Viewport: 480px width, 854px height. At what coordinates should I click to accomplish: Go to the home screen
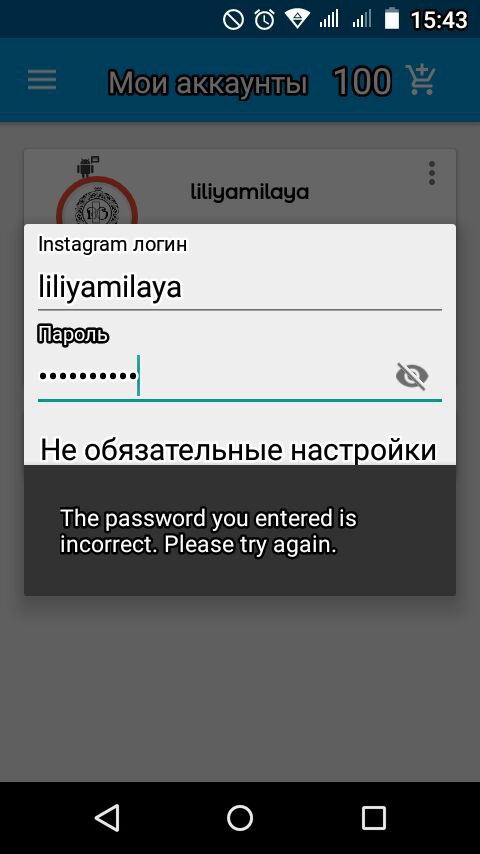pyautogui.click(x=240, y=818)
